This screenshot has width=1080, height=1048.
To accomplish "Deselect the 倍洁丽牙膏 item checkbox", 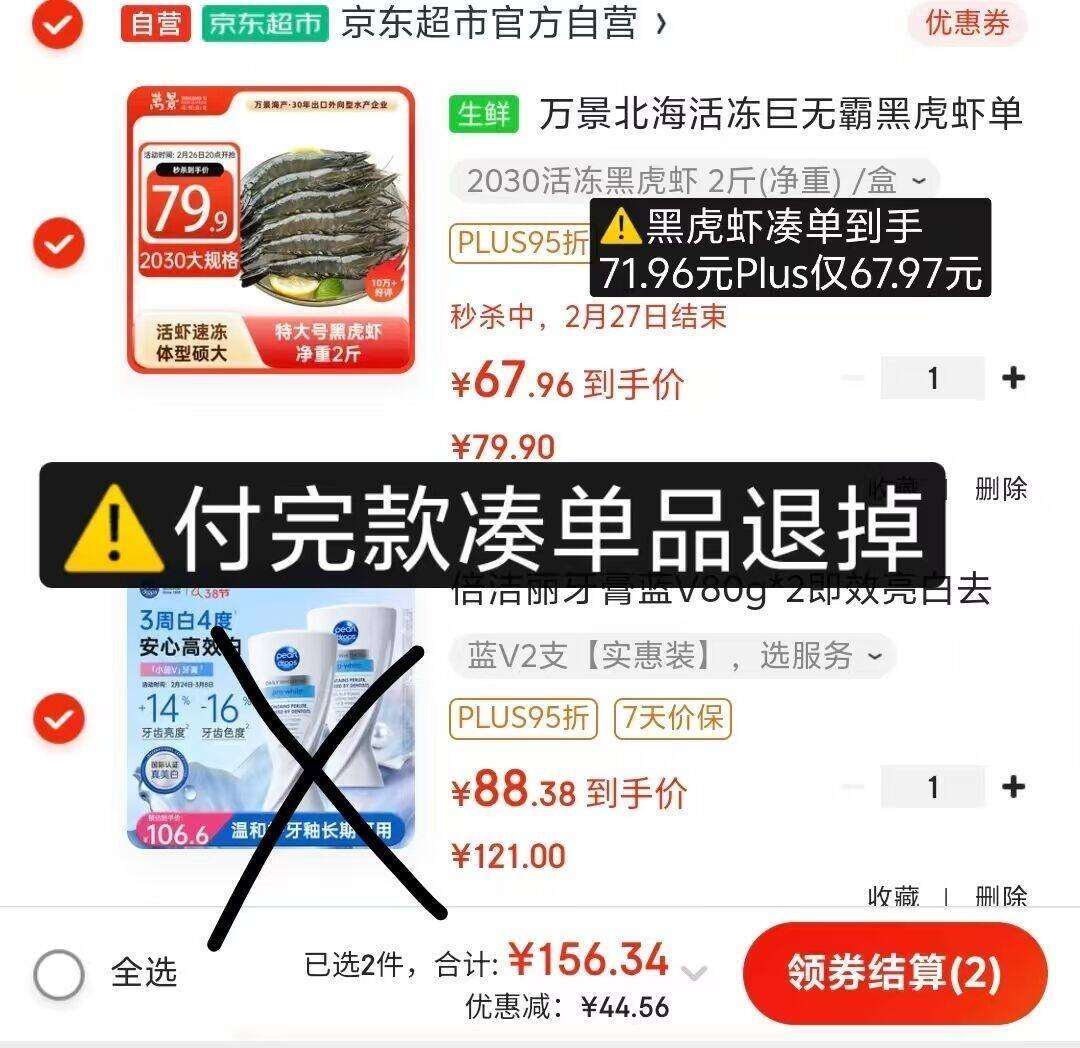I will pos(59,718).
